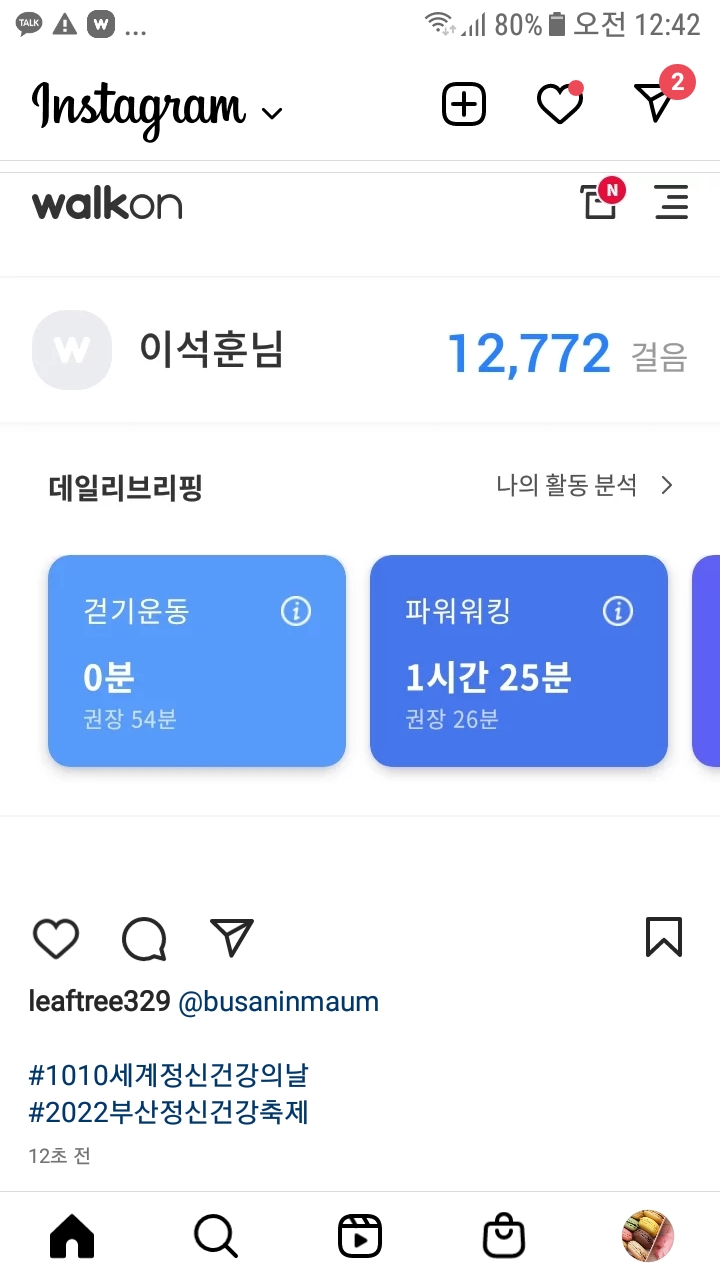Create a new post with the plus icon
The image size is (720, 1280).
click(x=464, y=104)
